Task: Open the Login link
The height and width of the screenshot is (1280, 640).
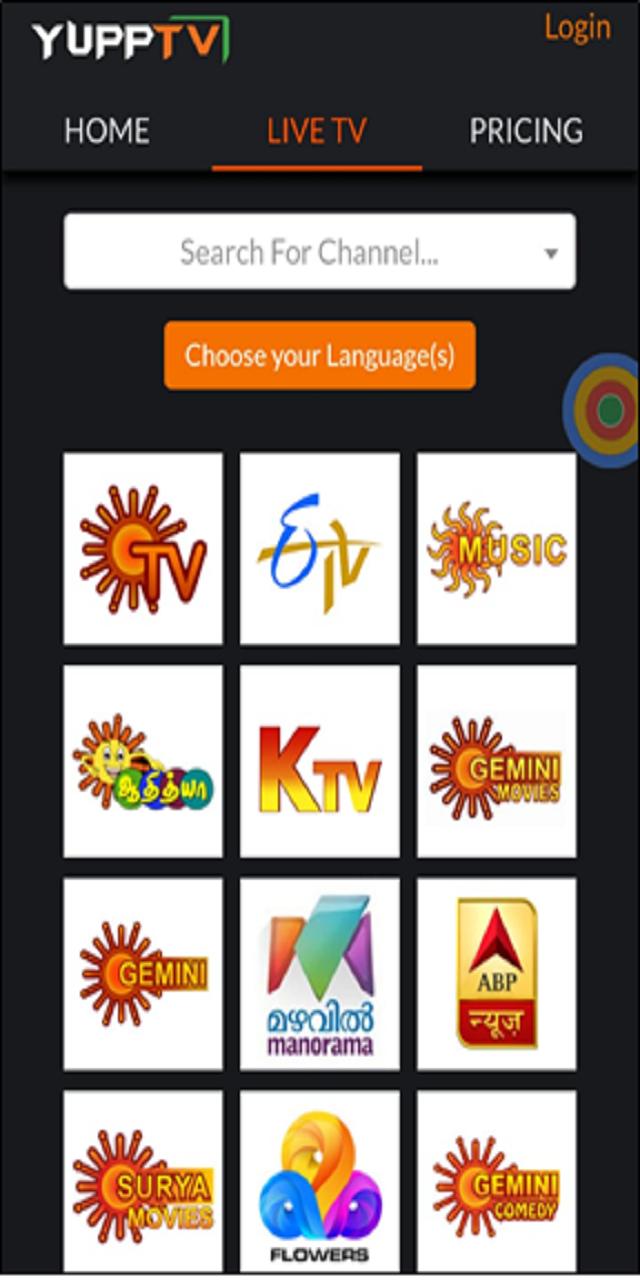Action: pyautogui.click(x=576, y=28)
